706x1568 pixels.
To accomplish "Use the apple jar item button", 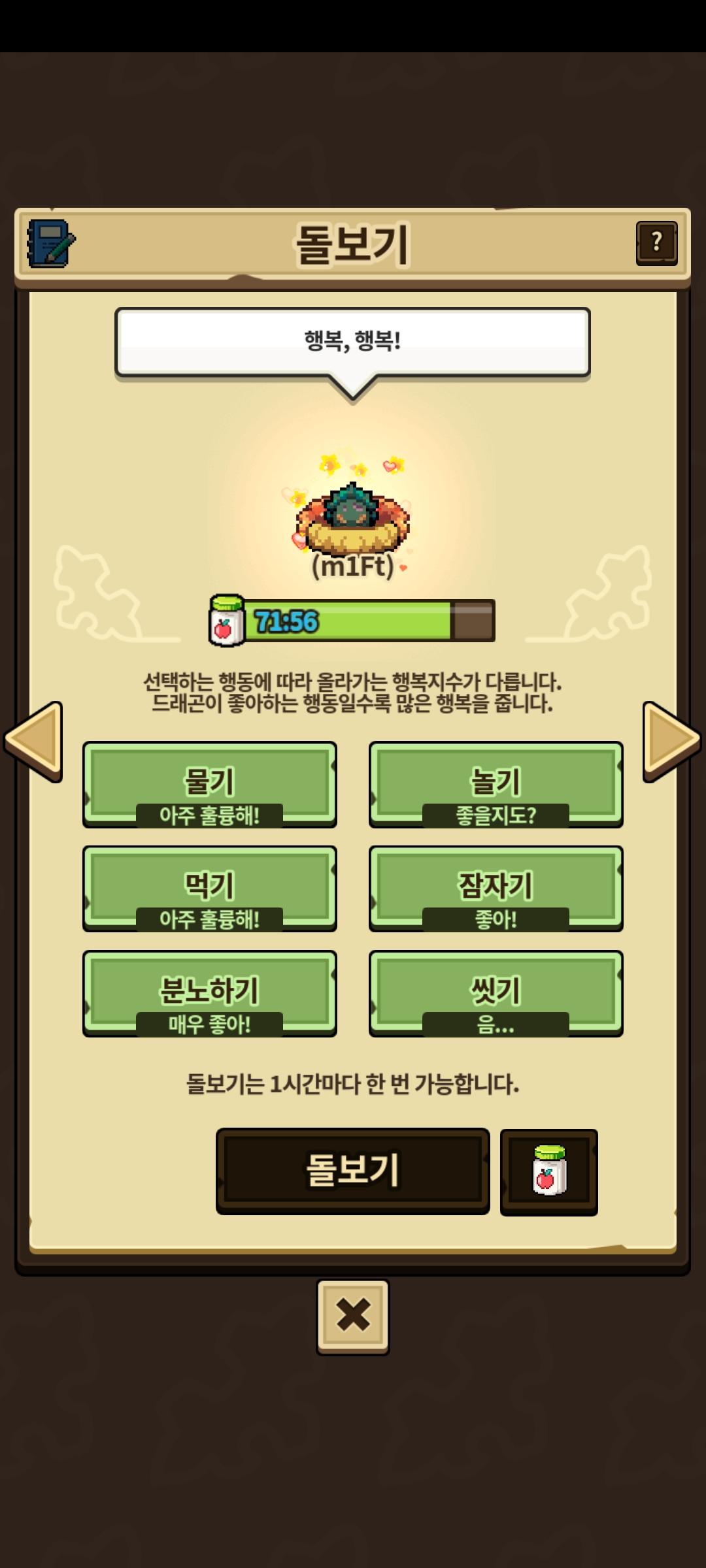I will point(549,1172).
